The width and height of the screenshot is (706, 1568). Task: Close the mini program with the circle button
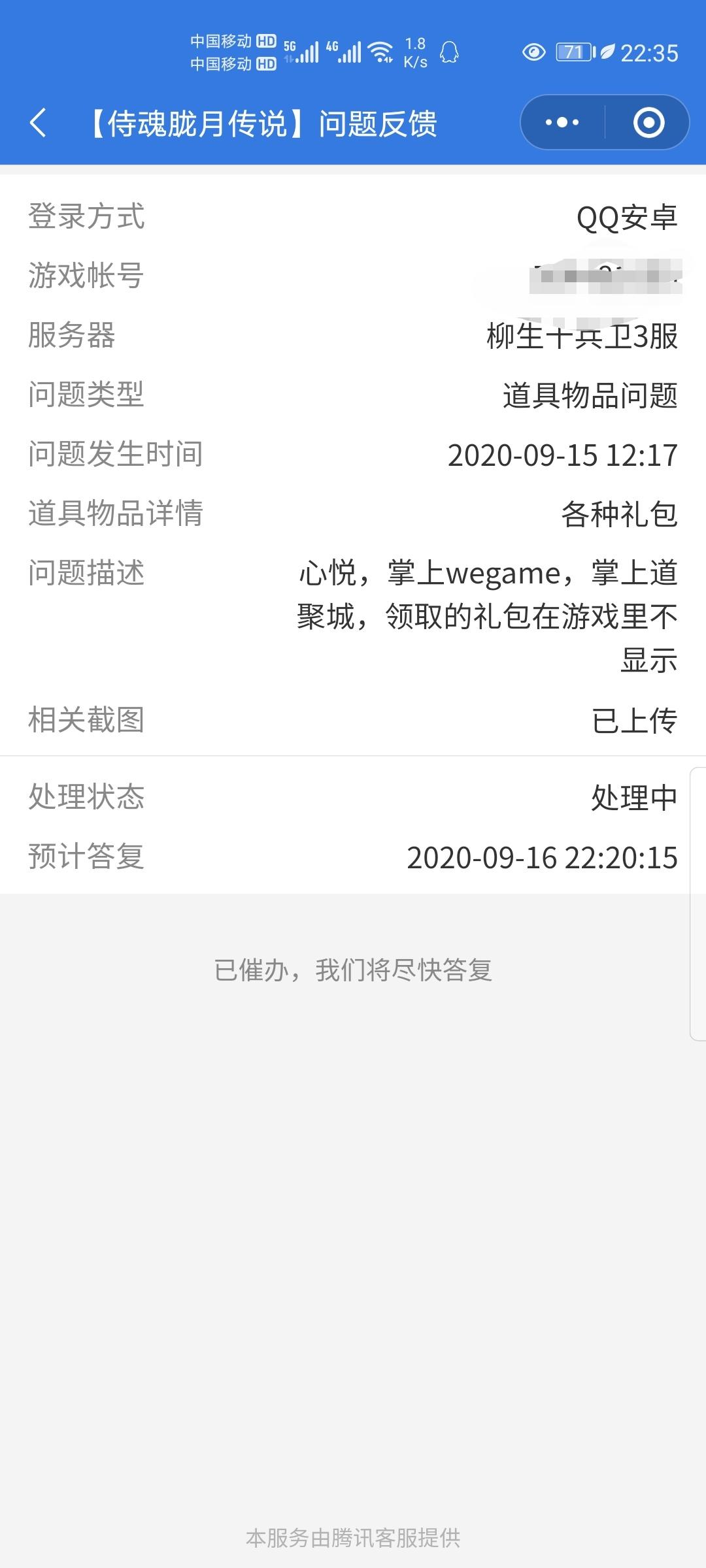648,123
